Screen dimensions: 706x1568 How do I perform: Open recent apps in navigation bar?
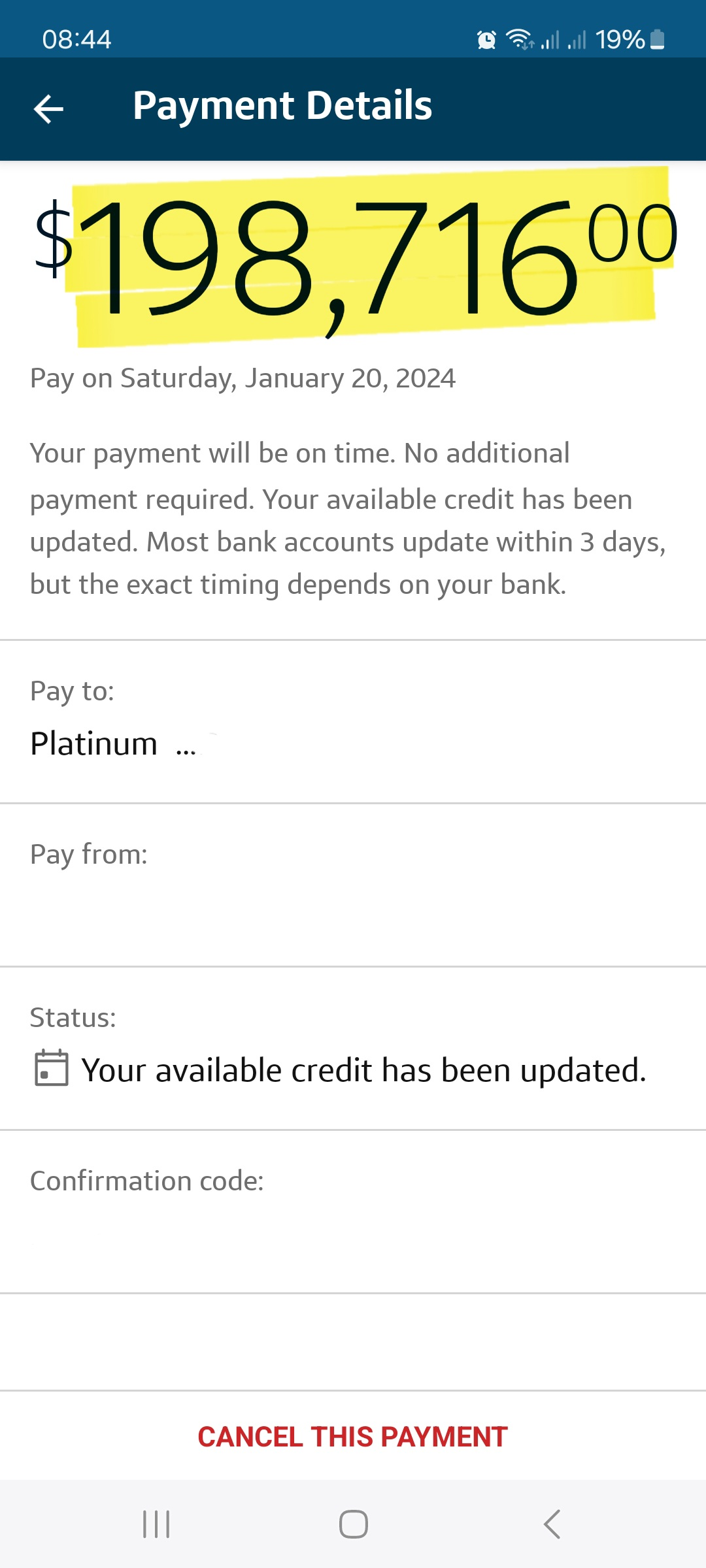156,1524
